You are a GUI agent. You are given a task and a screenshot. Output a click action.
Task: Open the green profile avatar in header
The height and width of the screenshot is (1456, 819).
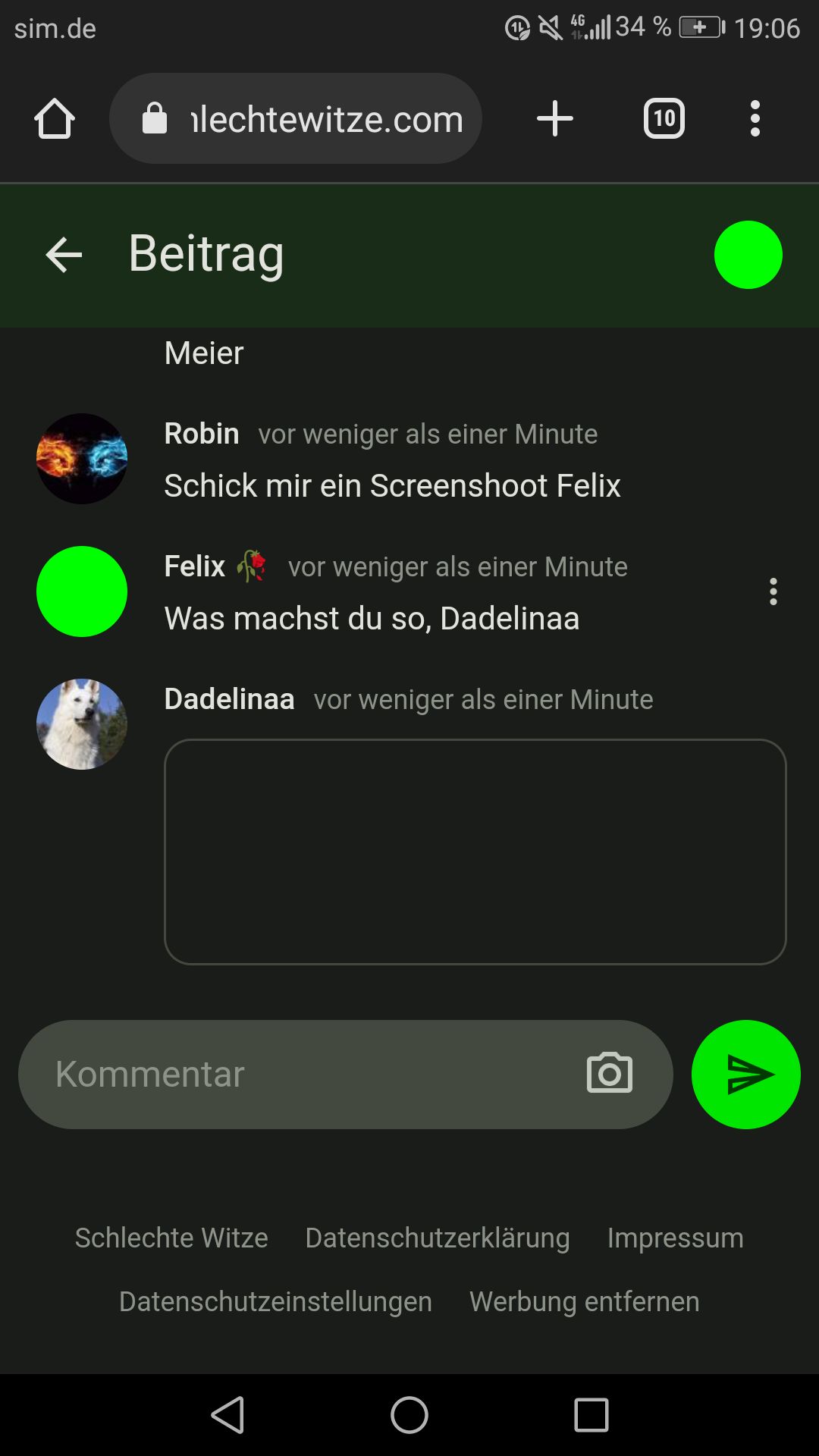click(x=748, y=255)
